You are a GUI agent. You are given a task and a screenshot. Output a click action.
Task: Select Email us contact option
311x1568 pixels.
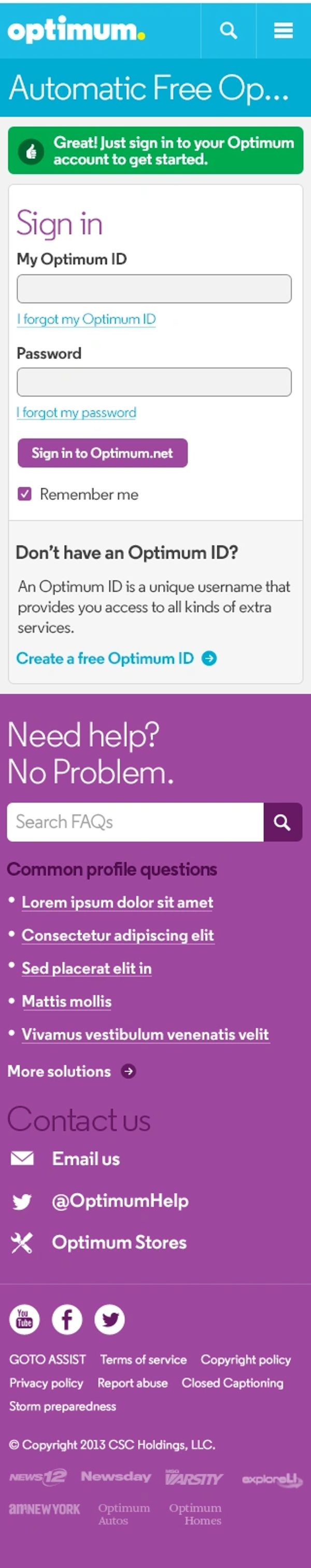pyautogui.click(x=85, y=1158)
